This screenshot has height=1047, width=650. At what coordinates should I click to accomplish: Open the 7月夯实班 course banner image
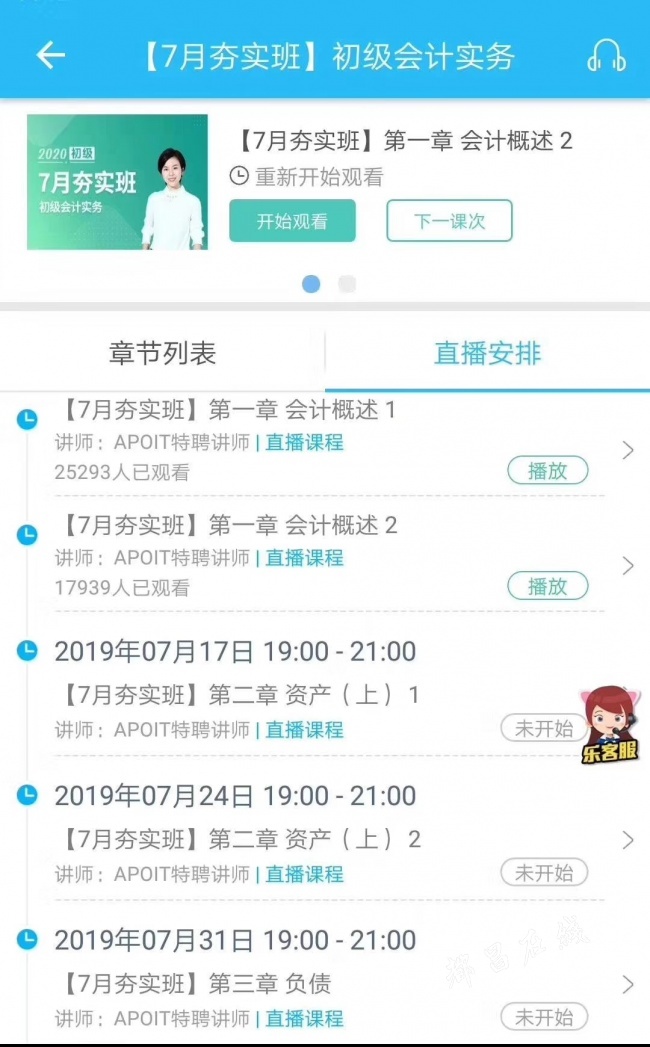tap(117, 182)
